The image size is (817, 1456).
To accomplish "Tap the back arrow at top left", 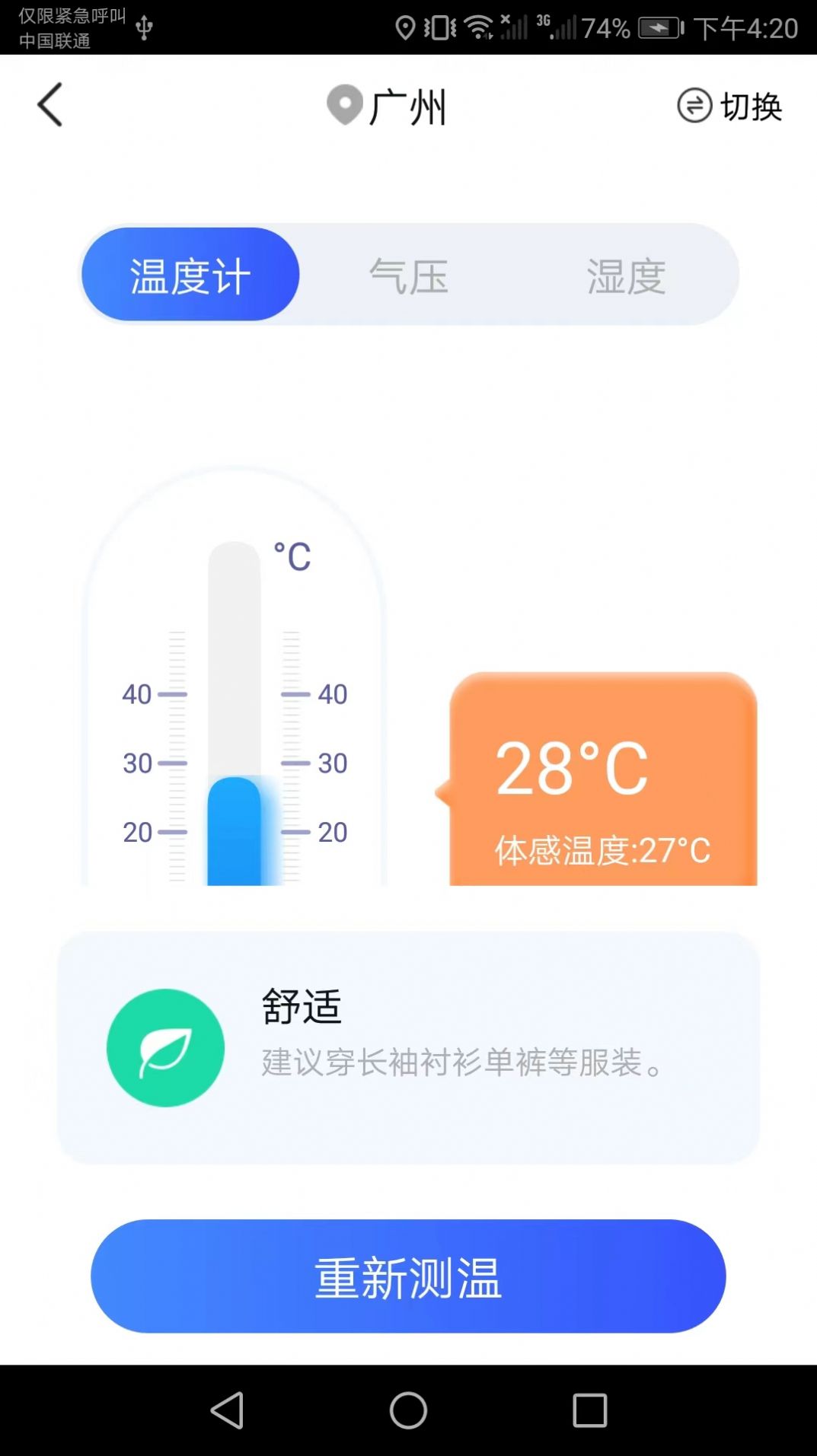I will point(49,104).
